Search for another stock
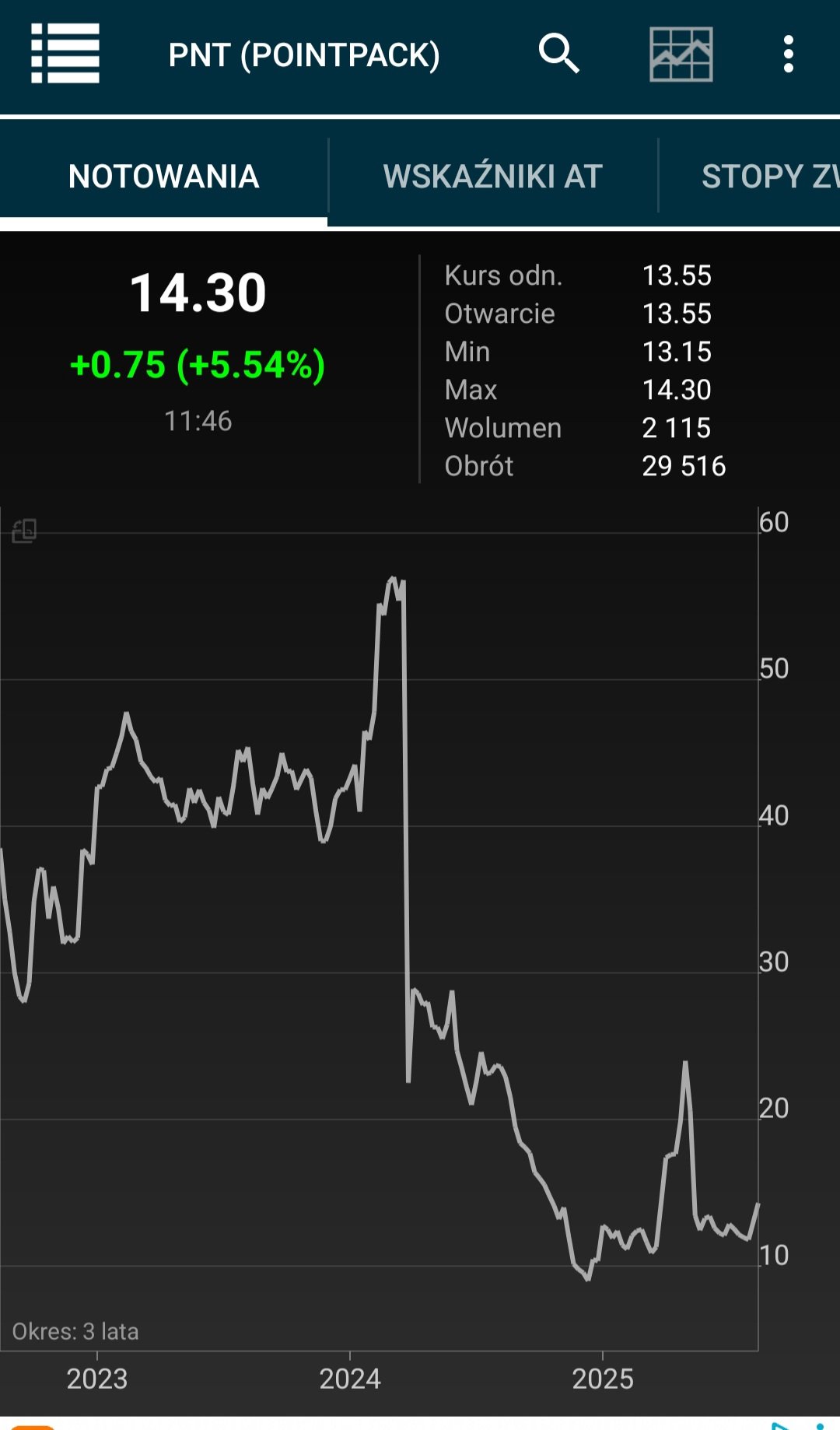 [558, 54]
